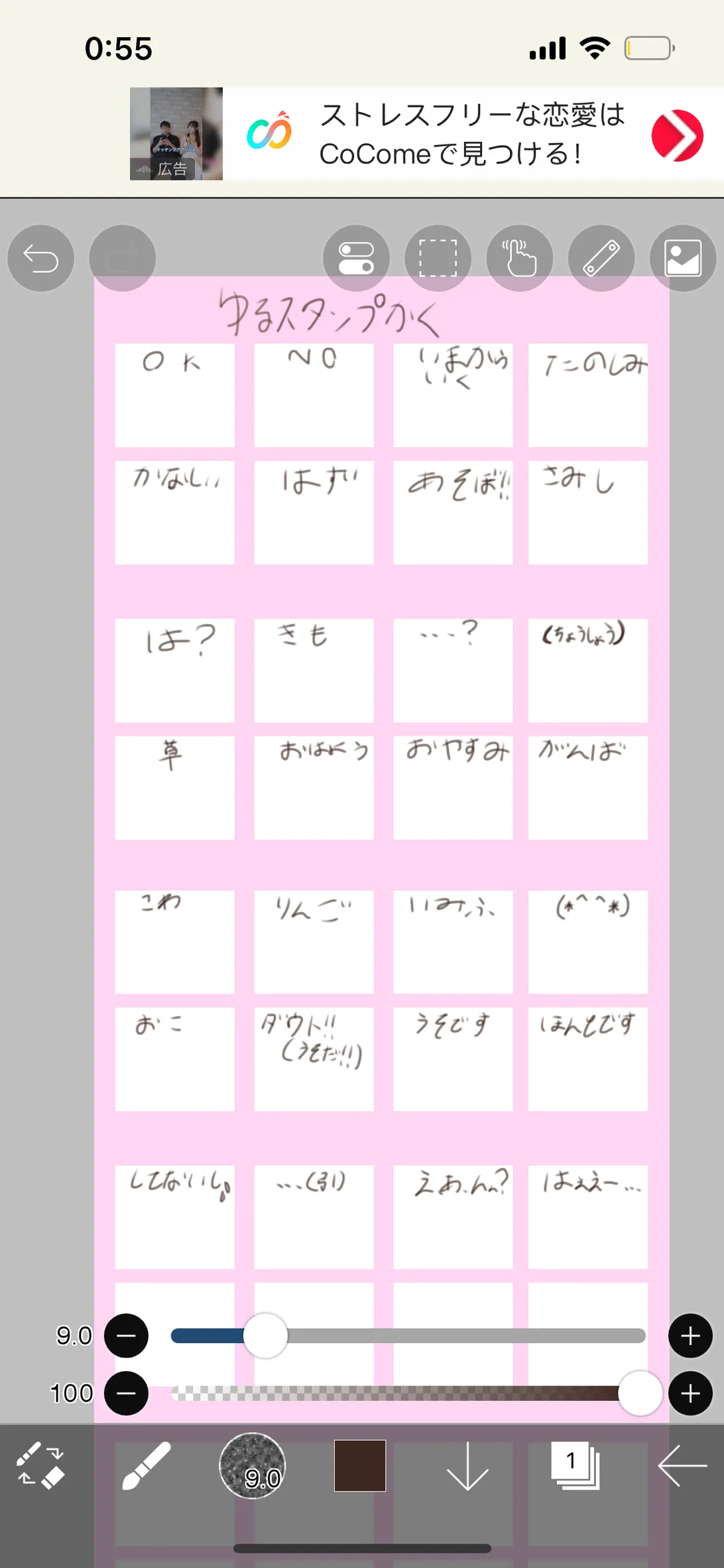Switch between brush and eraser
The image size is (724, 1568).
[x=40, y=1466]
